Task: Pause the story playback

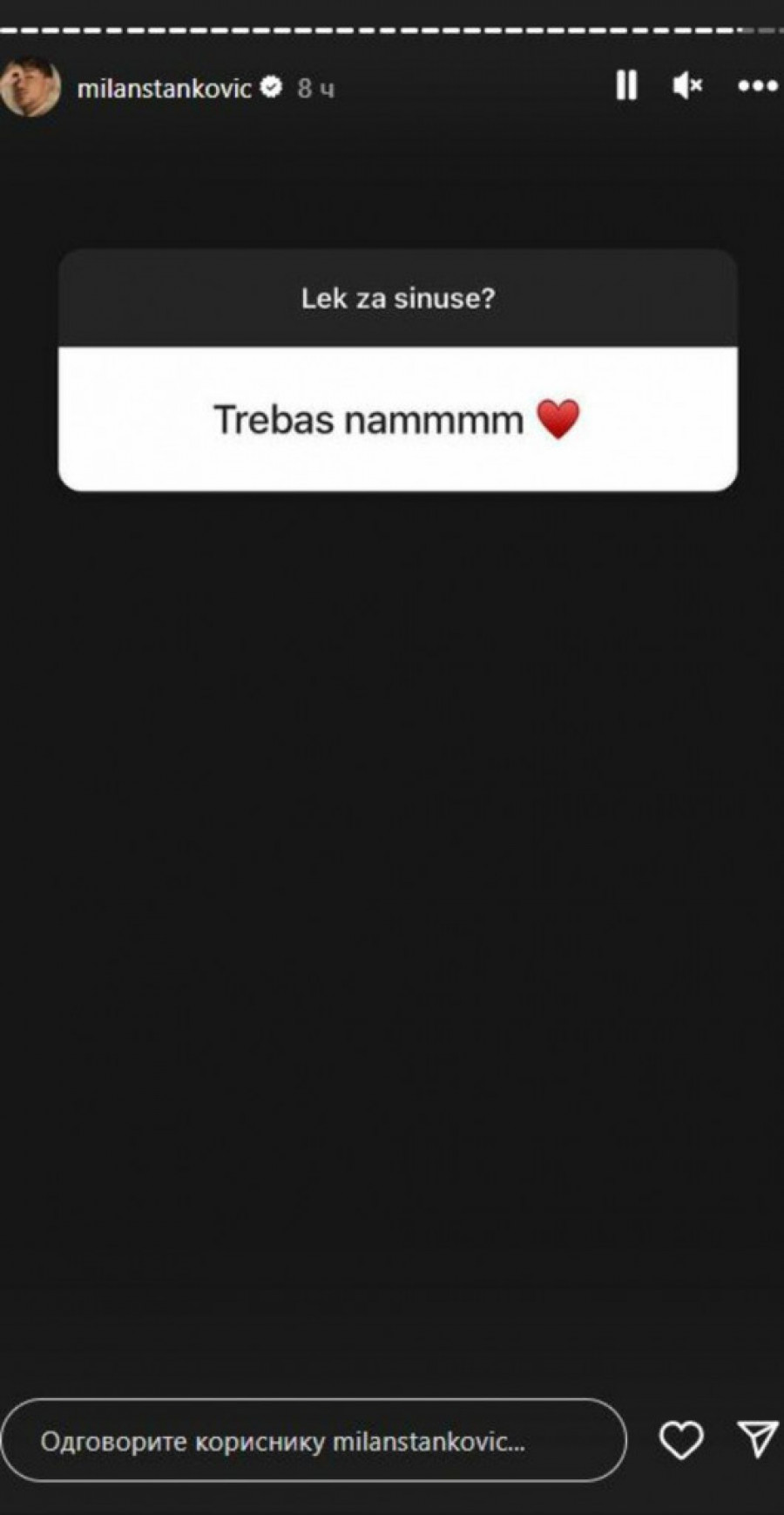Action: (626, 85)
